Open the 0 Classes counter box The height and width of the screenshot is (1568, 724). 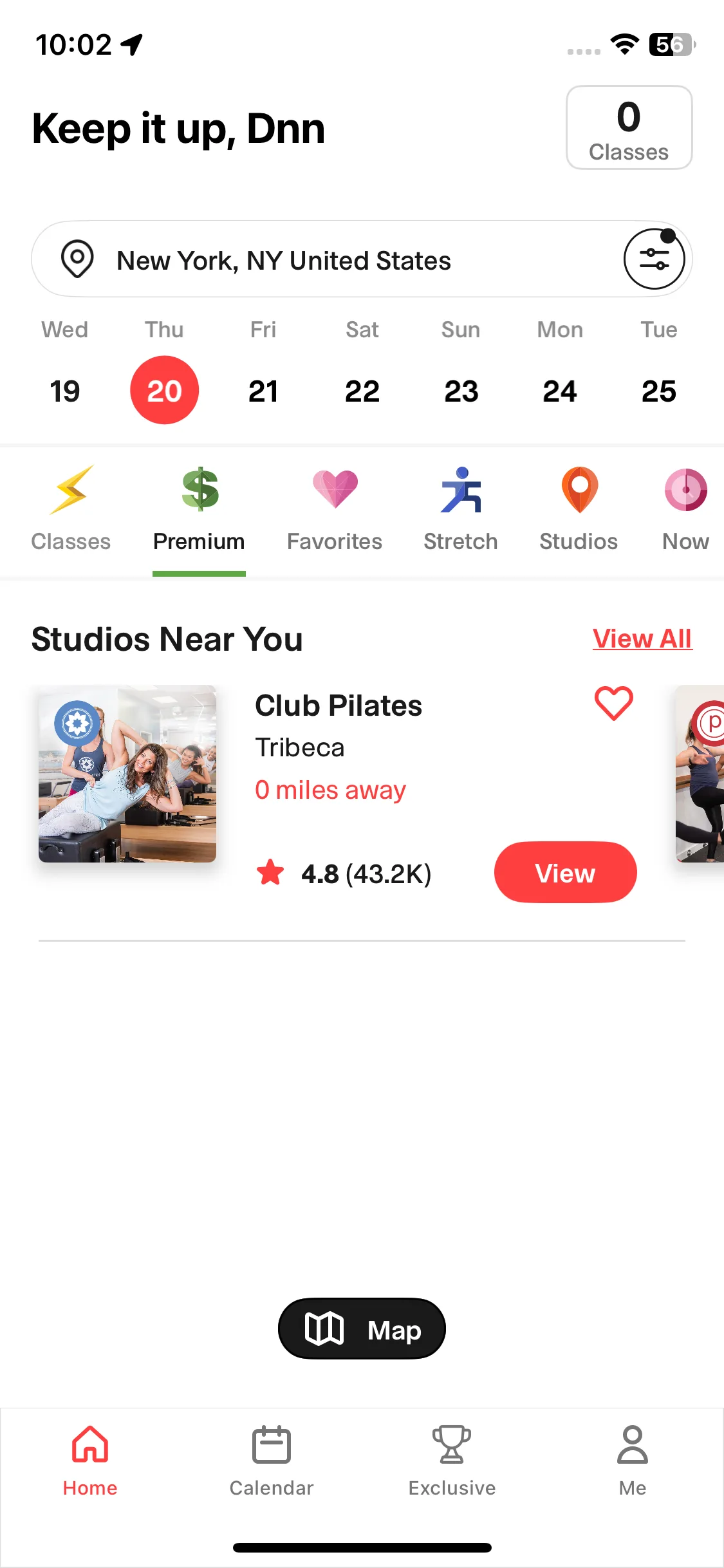coord(629,128)
